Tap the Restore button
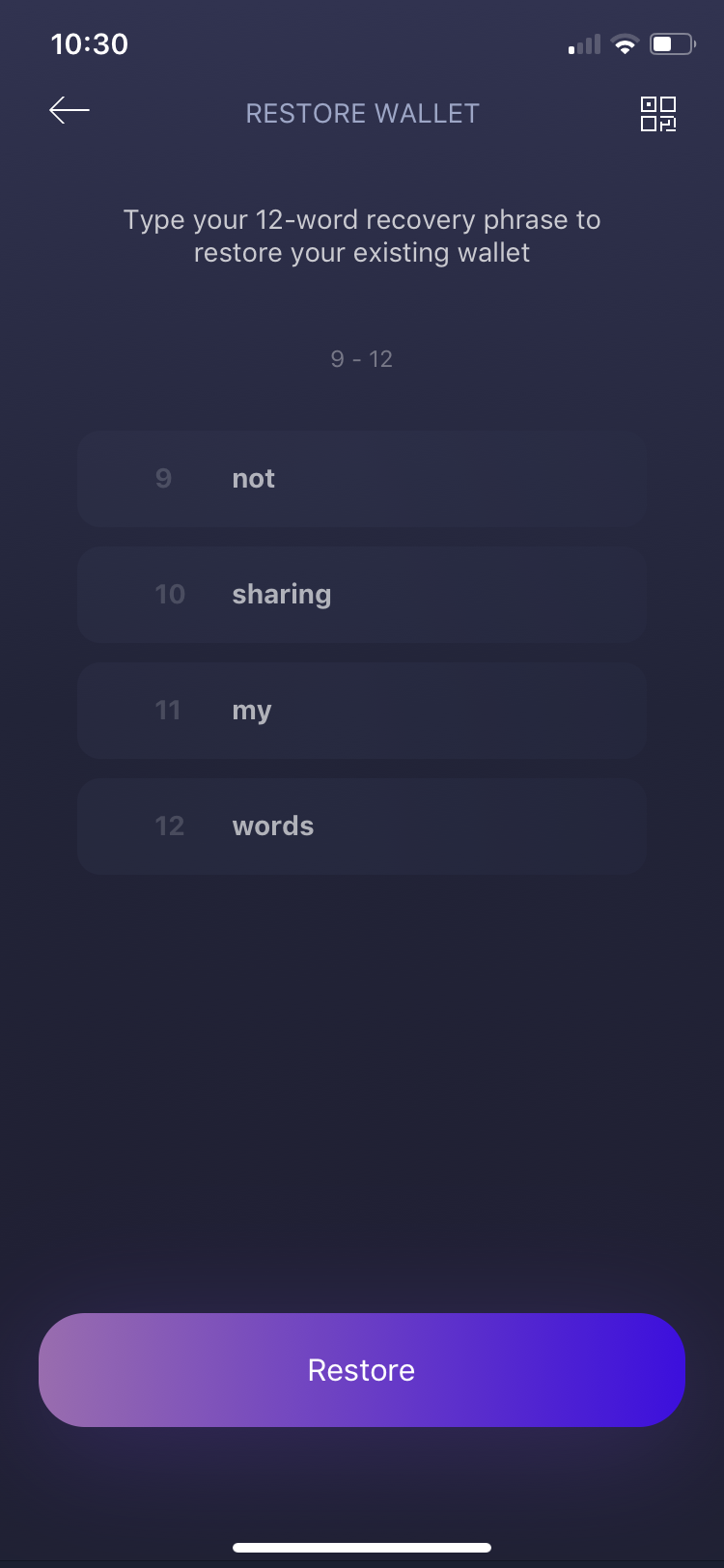 [x=362, y=1370]
